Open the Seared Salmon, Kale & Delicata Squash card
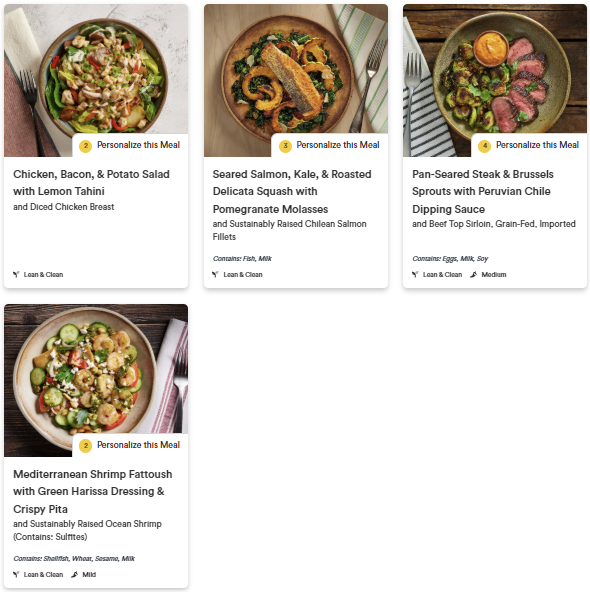 296,146
